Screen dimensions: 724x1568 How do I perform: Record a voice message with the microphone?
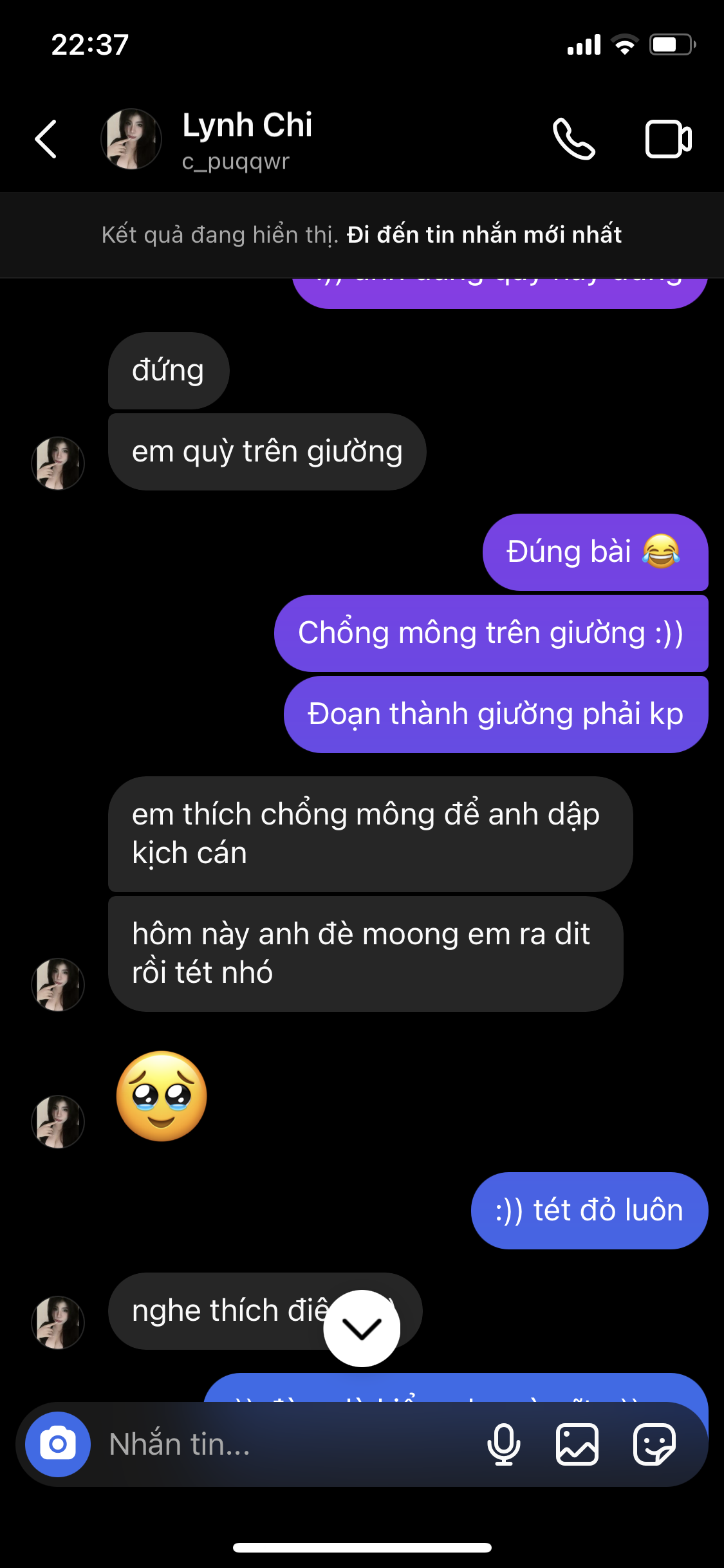click(504, 1444)
